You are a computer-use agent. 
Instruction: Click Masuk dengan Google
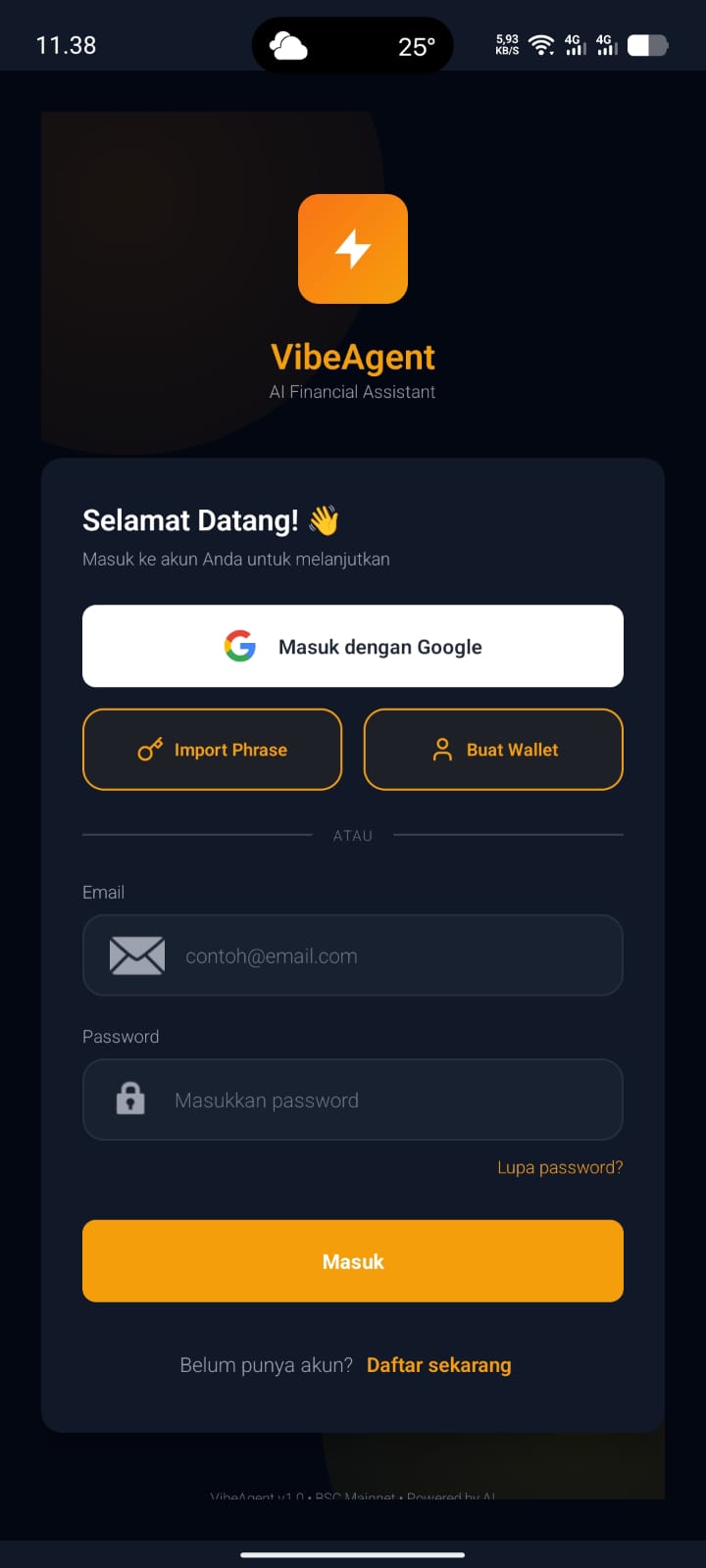pyautogui.click(x=353, y=646)
